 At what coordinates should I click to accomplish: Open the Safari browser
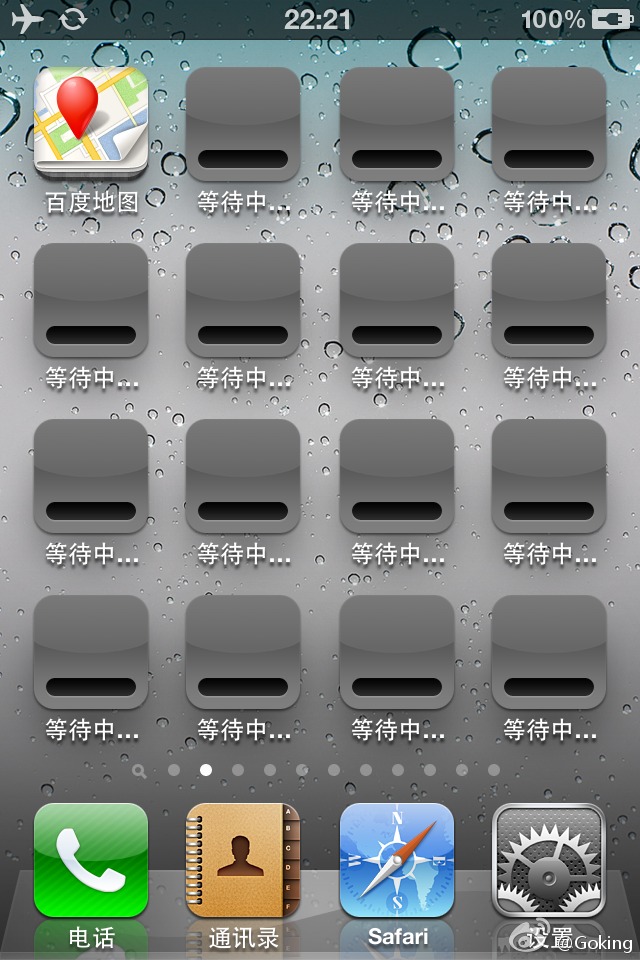pyautogui.click(x=397, y=861)
